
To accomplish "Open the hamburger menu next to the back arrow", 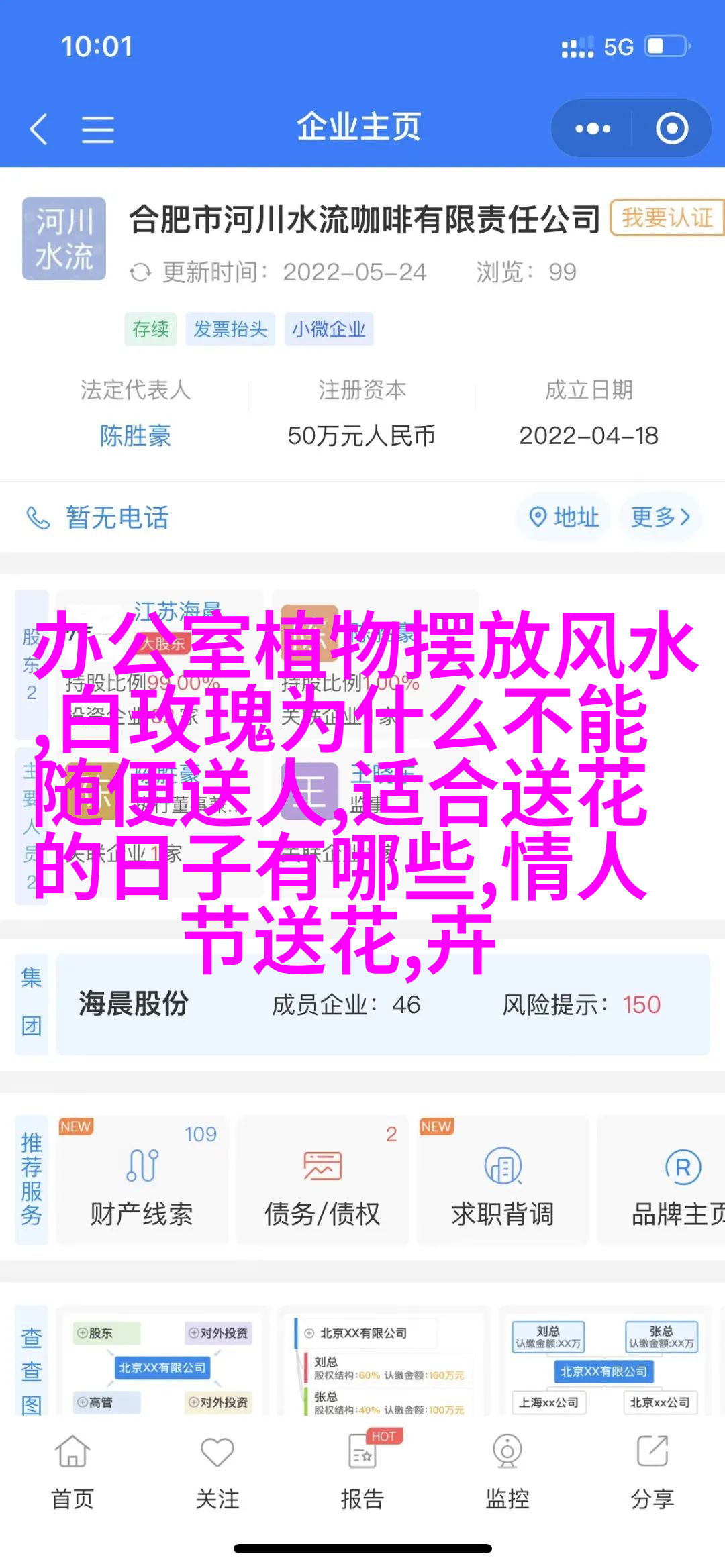I will [x=97, y=129].
